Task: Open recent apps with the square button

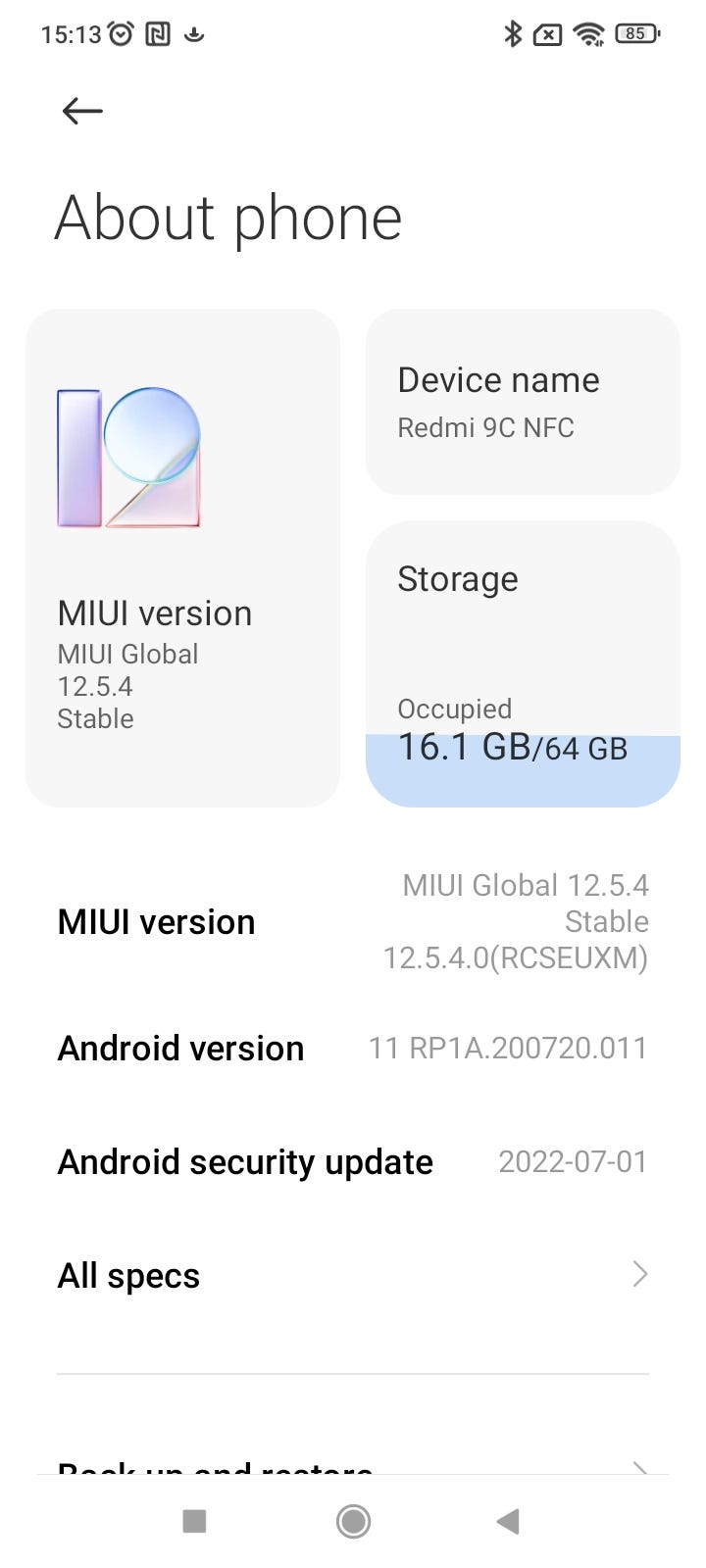Action: [x=194, y=1521]
